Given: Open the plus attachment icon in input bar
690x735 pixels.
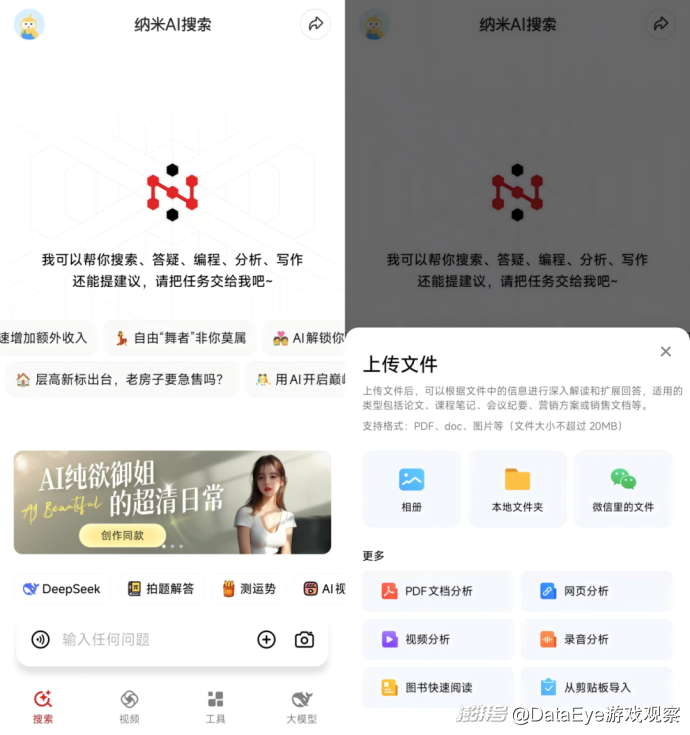Looking at the screenshot, I should 266,639.
